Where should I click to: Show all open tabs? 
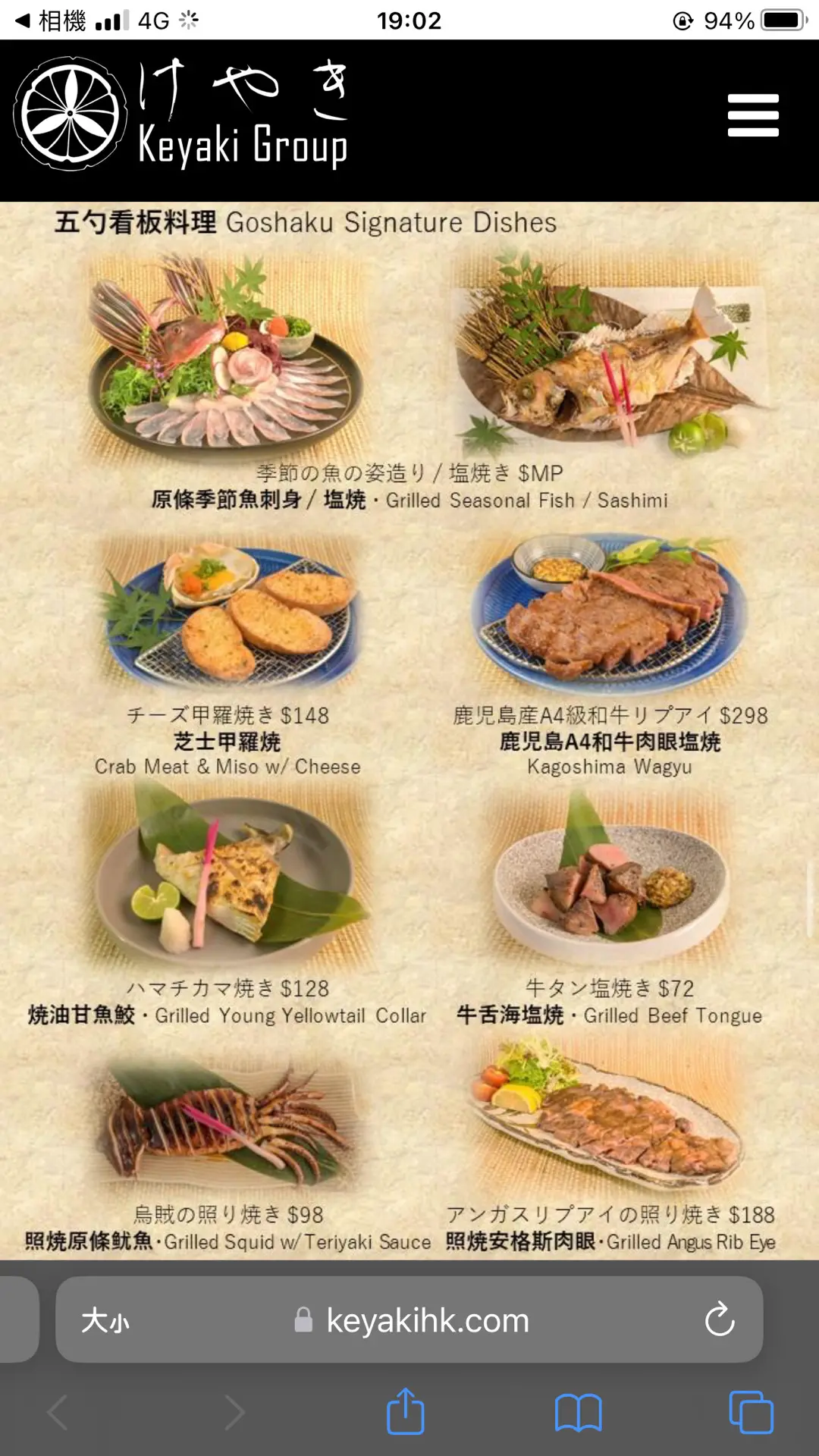coord(750,1412)
